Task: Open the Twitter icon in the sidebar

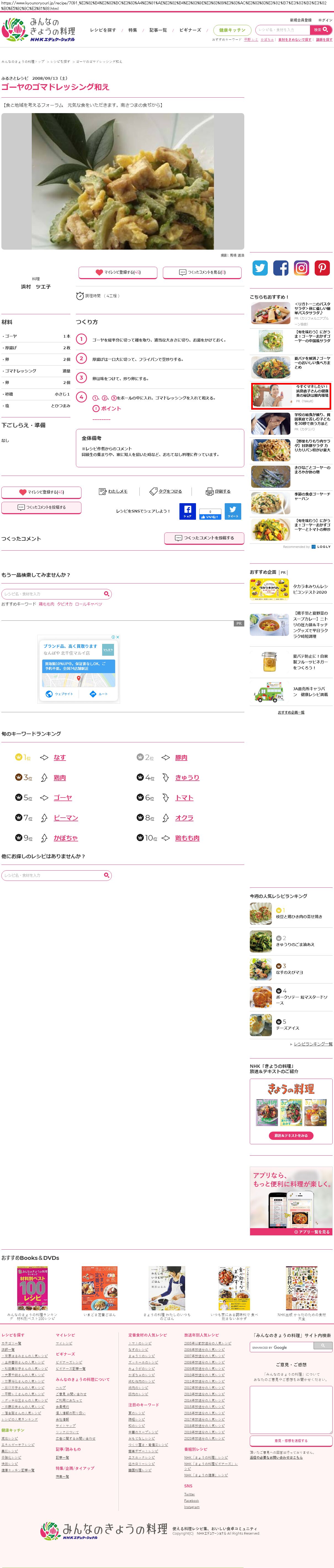Action: pos(260,268)
